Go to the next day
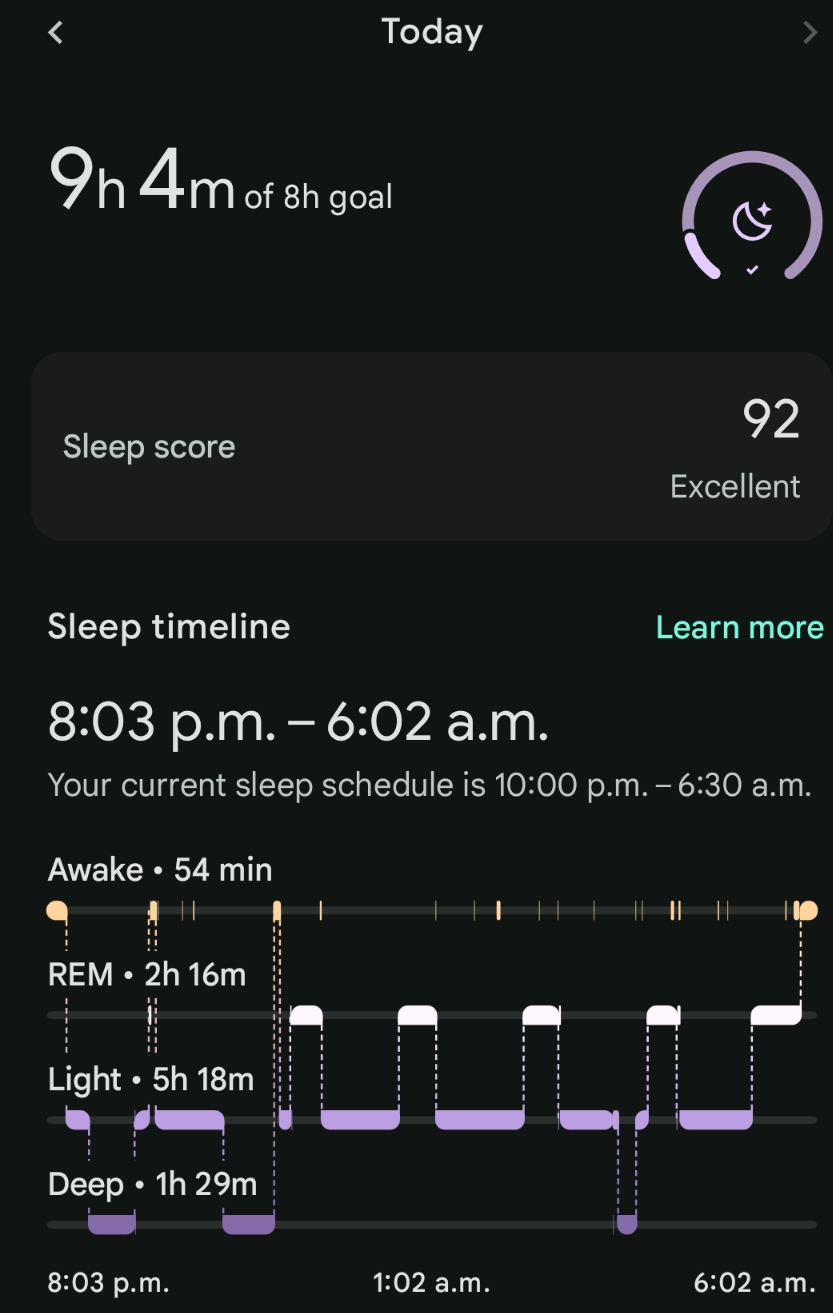Image resolution: width=833 pixels, height=1313 pixels. (x=810, y=33)
